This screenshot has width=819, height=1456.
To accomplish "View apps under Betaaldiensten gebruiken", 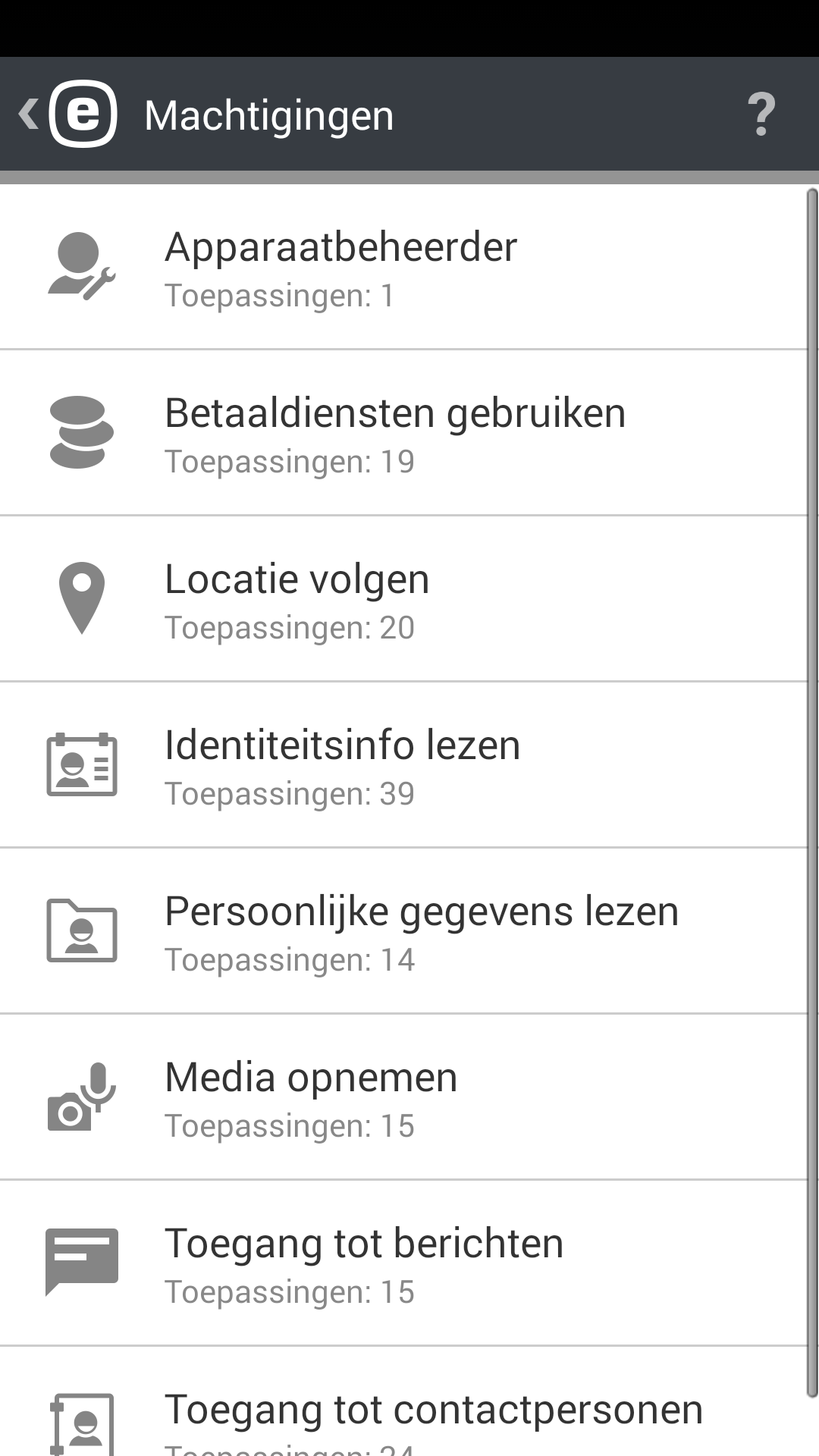I will pyautogui.click(x=403, y=433).
